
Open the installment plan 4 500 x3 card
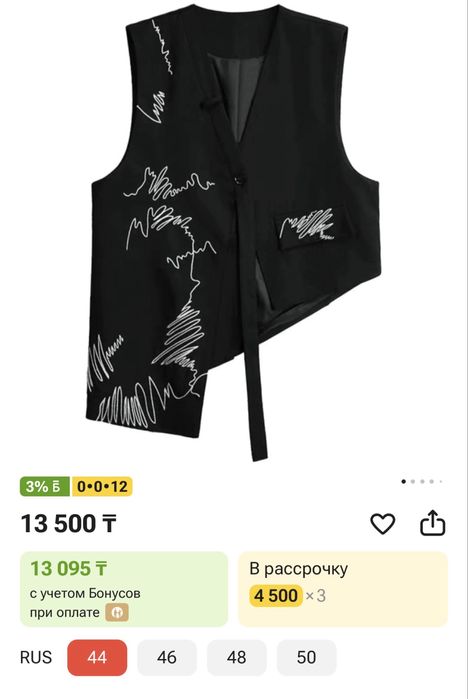tap(343, 589)
